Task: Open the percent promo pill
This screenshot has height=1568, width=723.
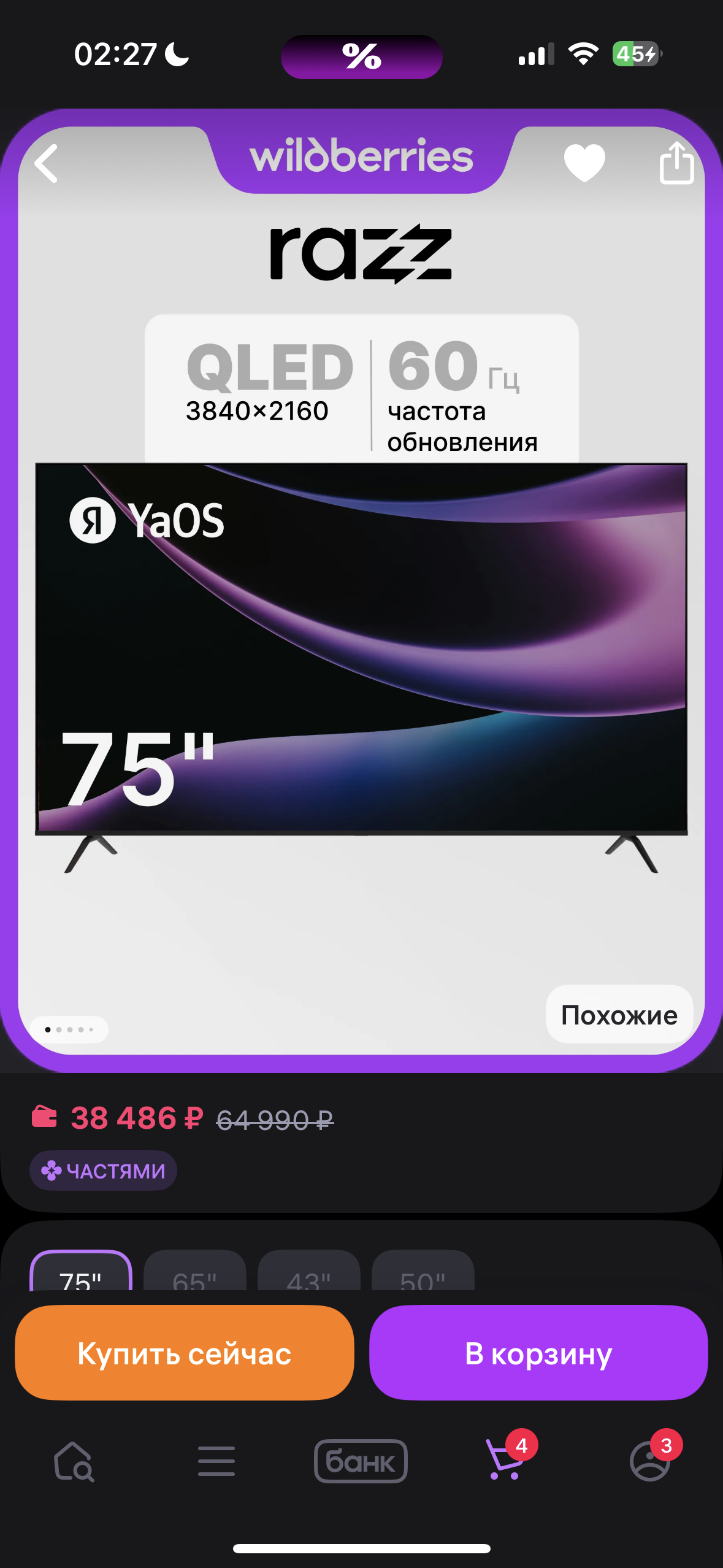Action: tap(361, 57)
